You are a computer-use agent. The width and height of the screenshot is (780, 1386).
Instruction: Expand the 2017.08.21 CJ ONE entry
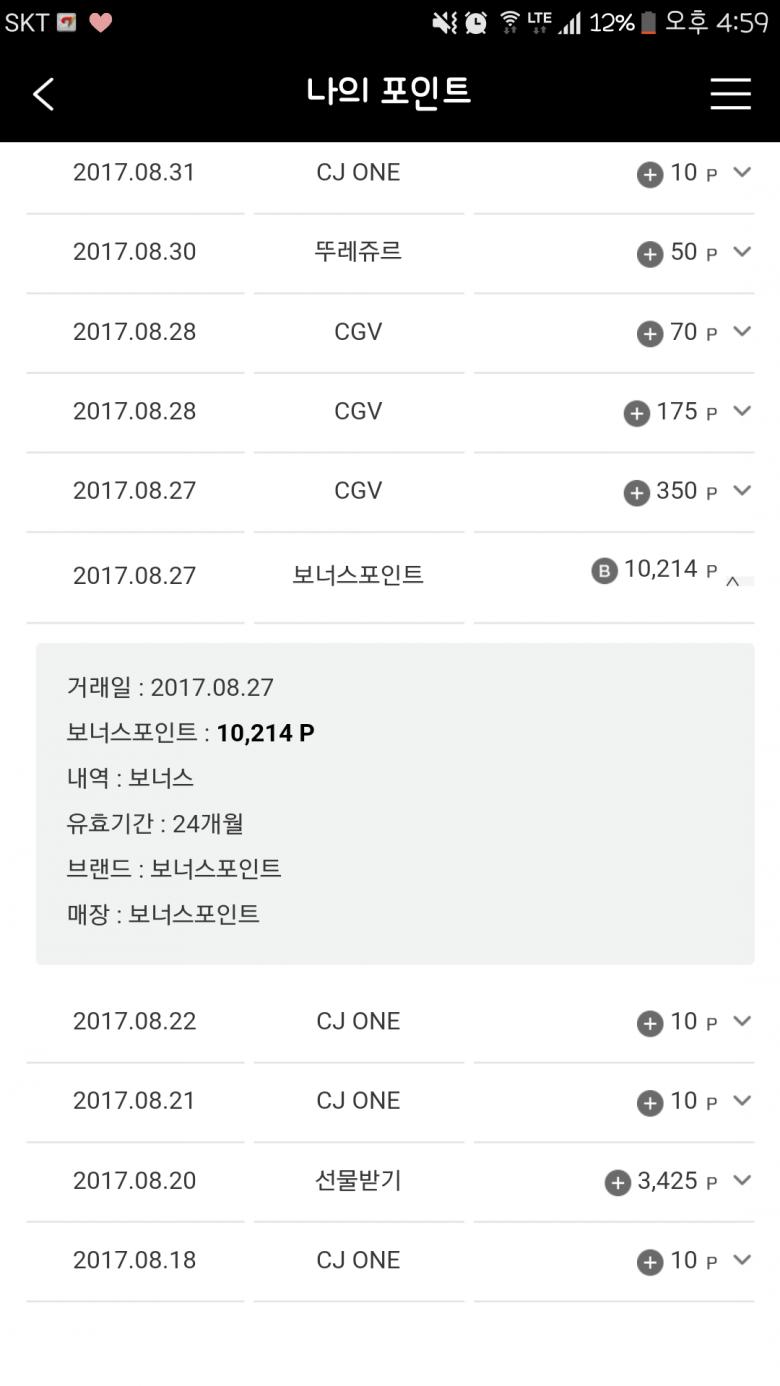[741, 1100]
